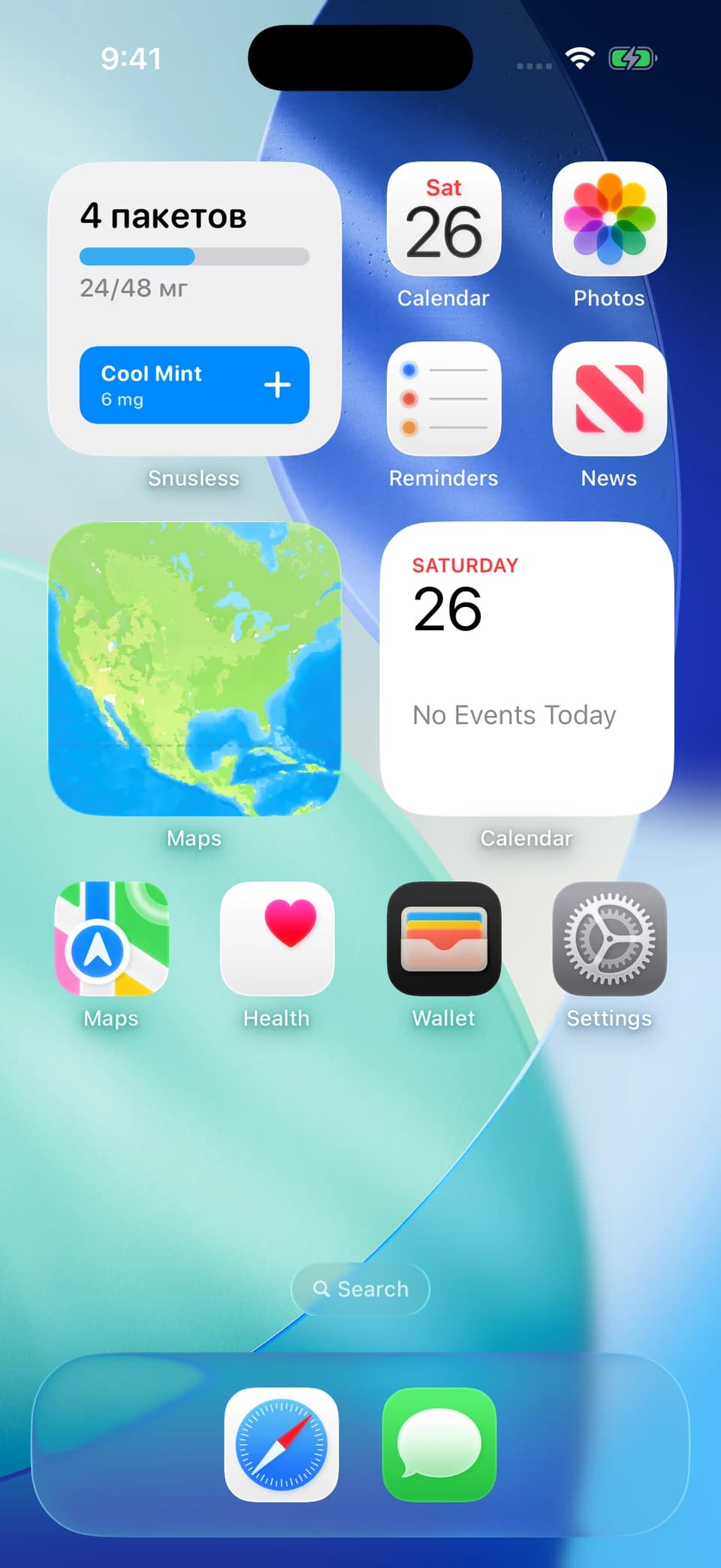Launch Safari from the dock

282,1444
